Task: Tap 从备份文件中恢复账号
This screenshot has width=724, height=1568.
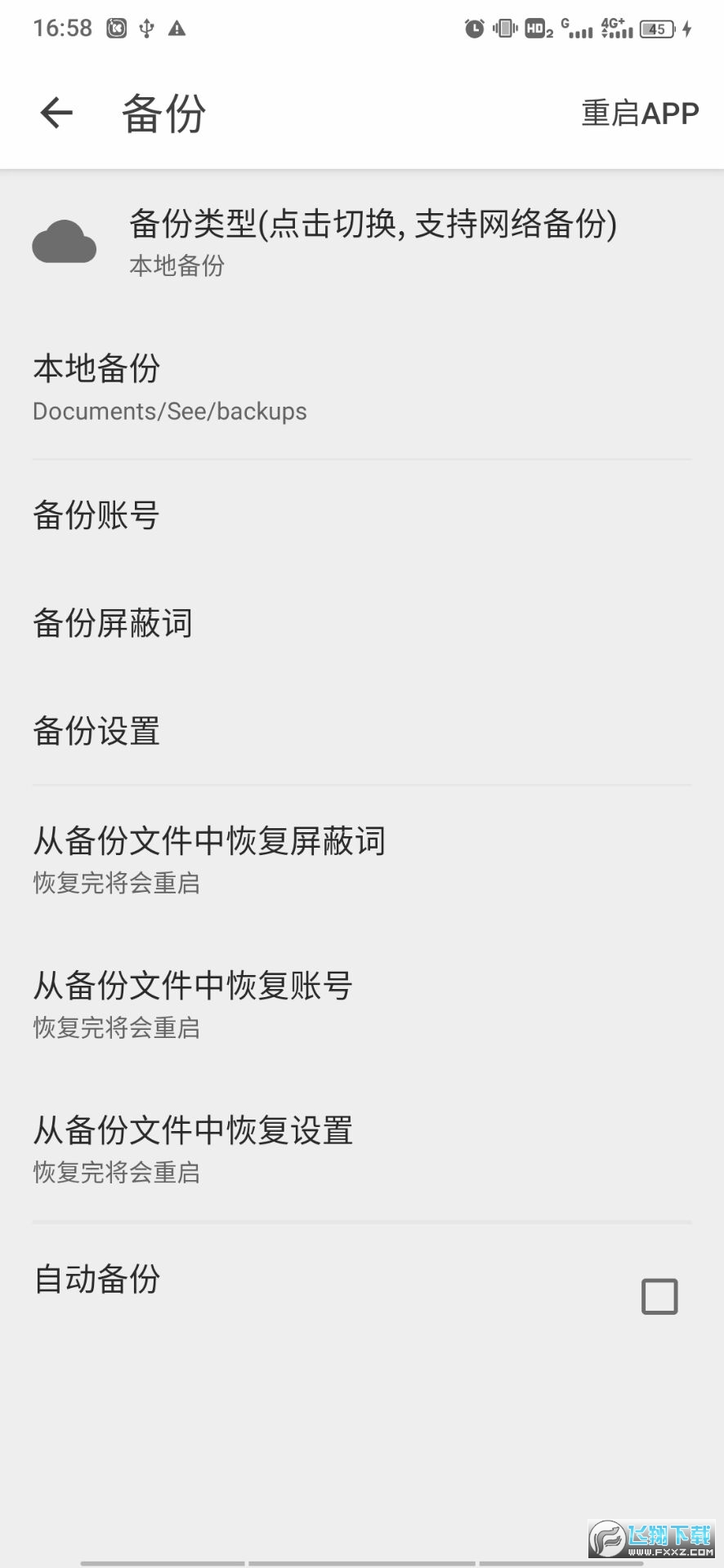Action: [362, 1004]
